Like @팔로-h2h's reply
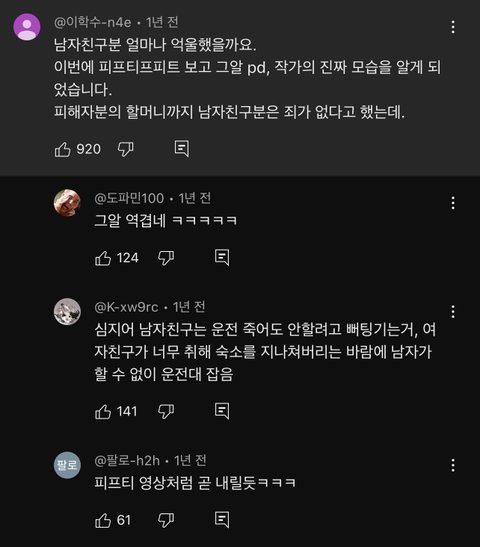 pos(103,520)
